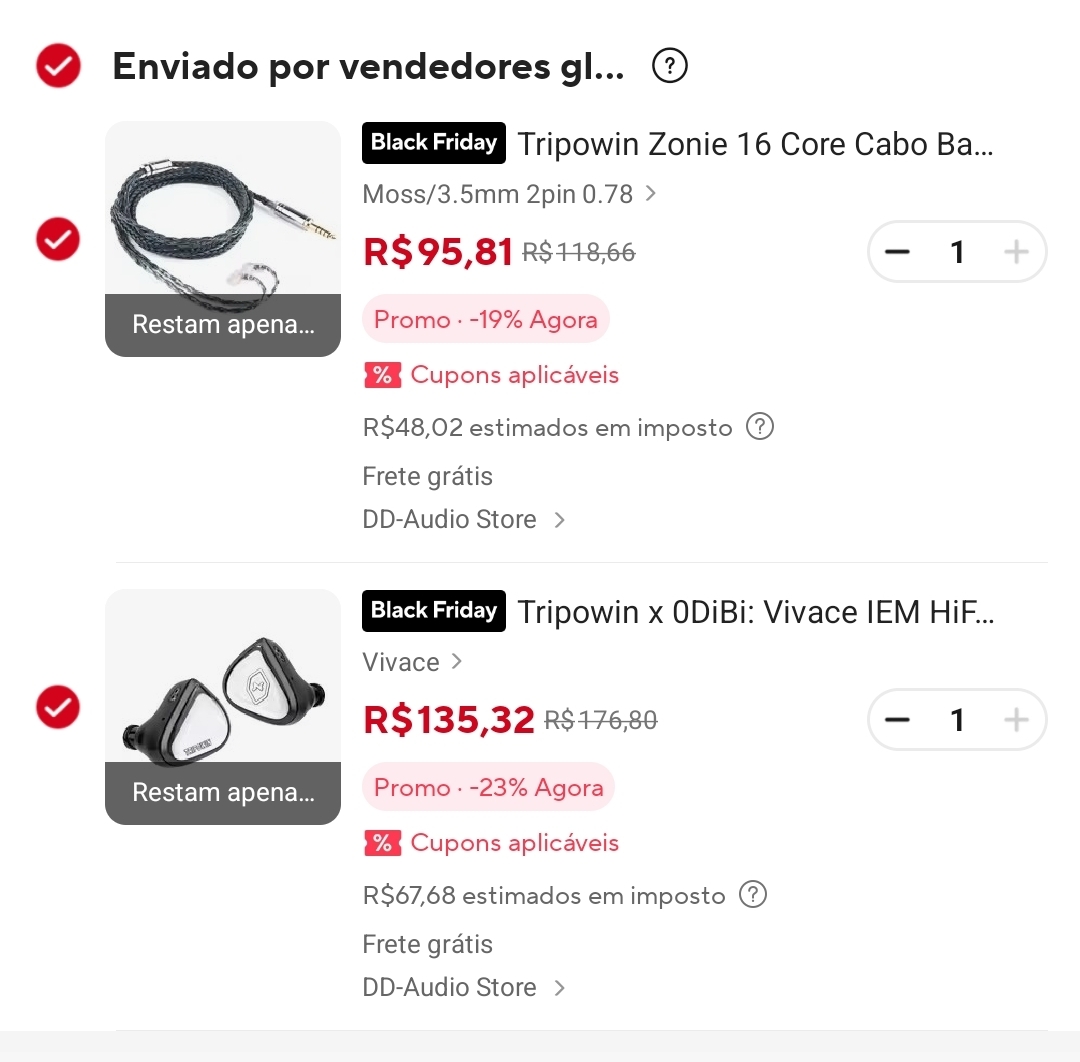1080x1062 pixels.
Task: Show tax info for R$67,68 estimate
Action: pos(753,895)
